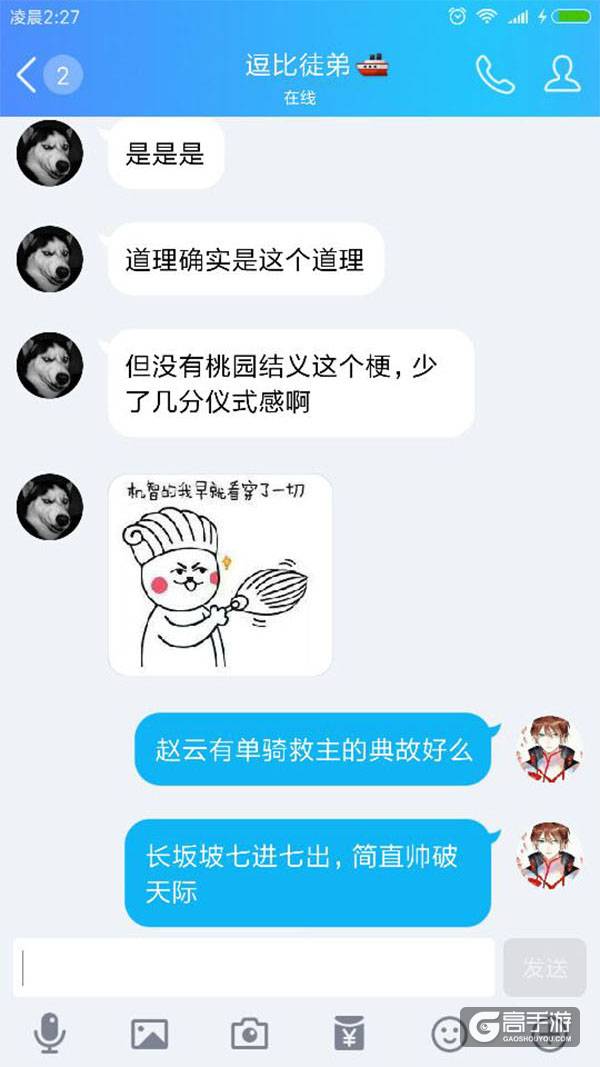Screen dimensions: 600x1067
Task: Open my avatar beside 赵云有单骑救主 message
Action: [x=549, y=748]
